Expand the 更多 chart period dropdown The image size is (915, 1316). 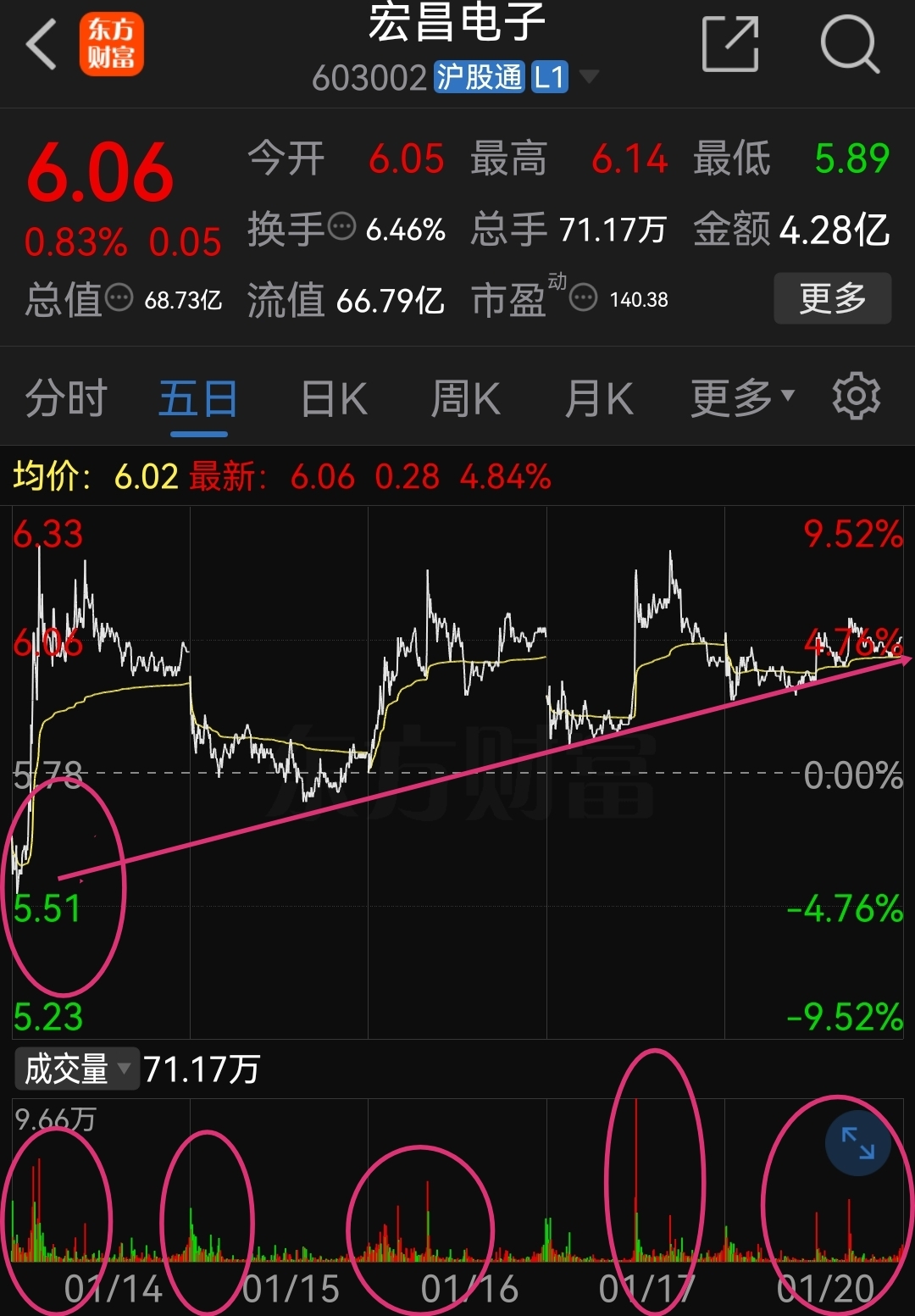click(x=741, y=397)
